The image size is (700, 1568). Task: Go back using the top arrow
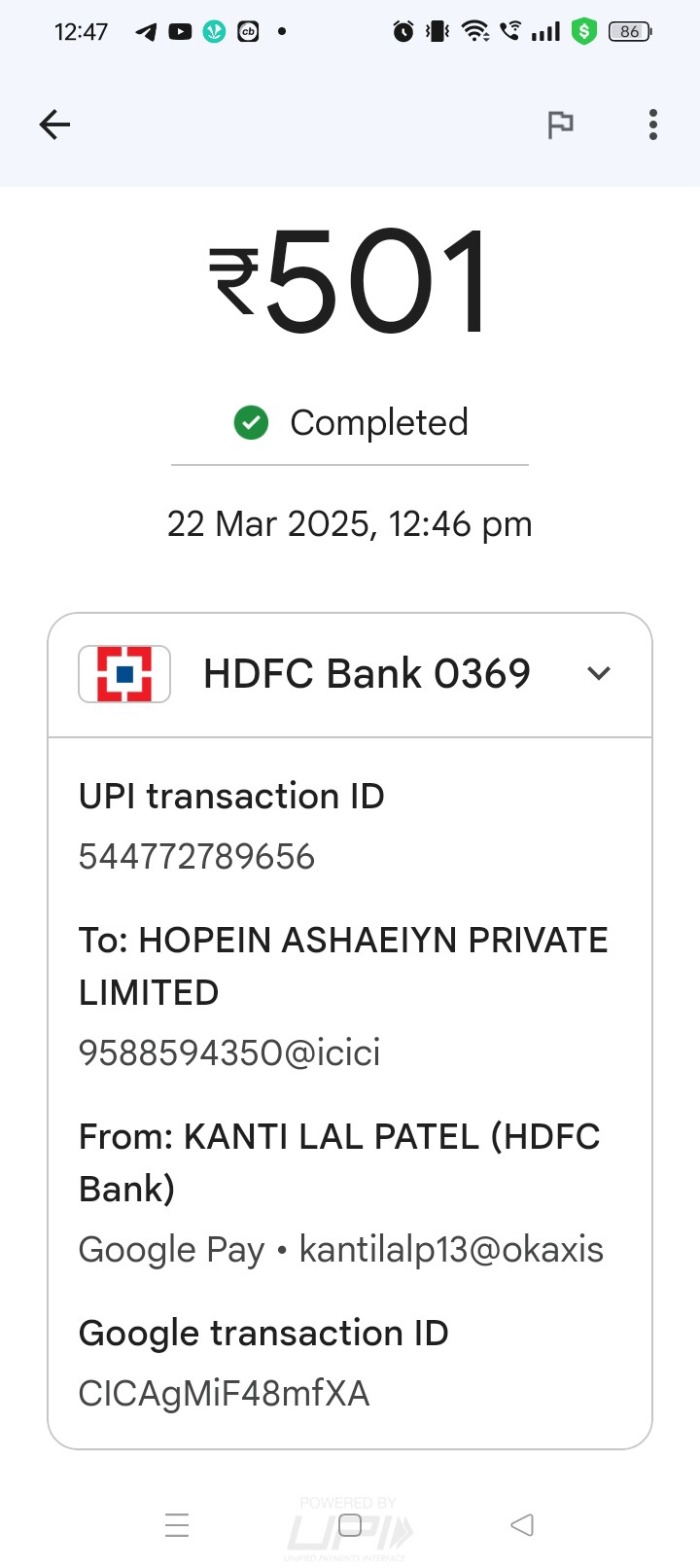click(x=54, y=125)
